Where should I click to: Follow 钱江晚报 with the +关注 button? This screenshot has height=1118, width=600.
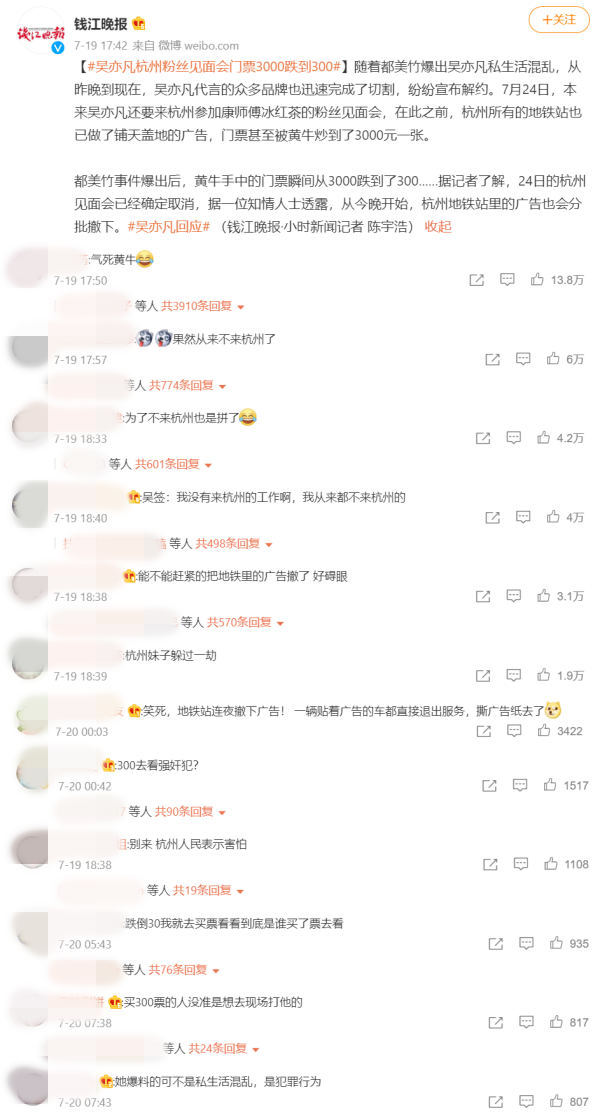point(559,19)
